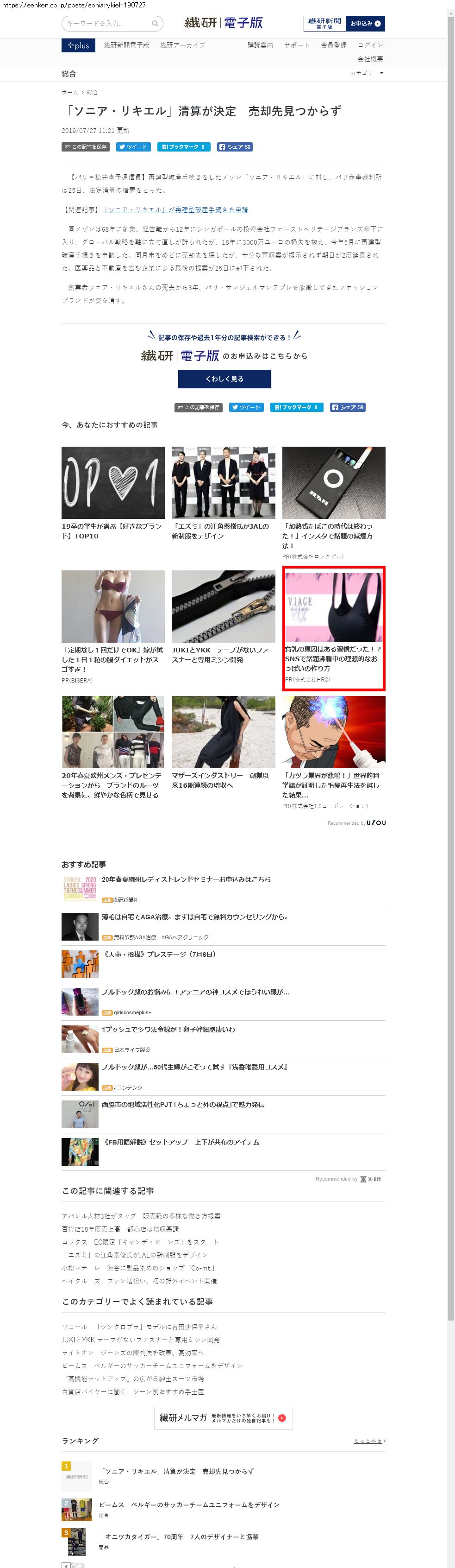View more rankings via もっとみる
Screen dimensions: 455x1568
(369, 1441)
